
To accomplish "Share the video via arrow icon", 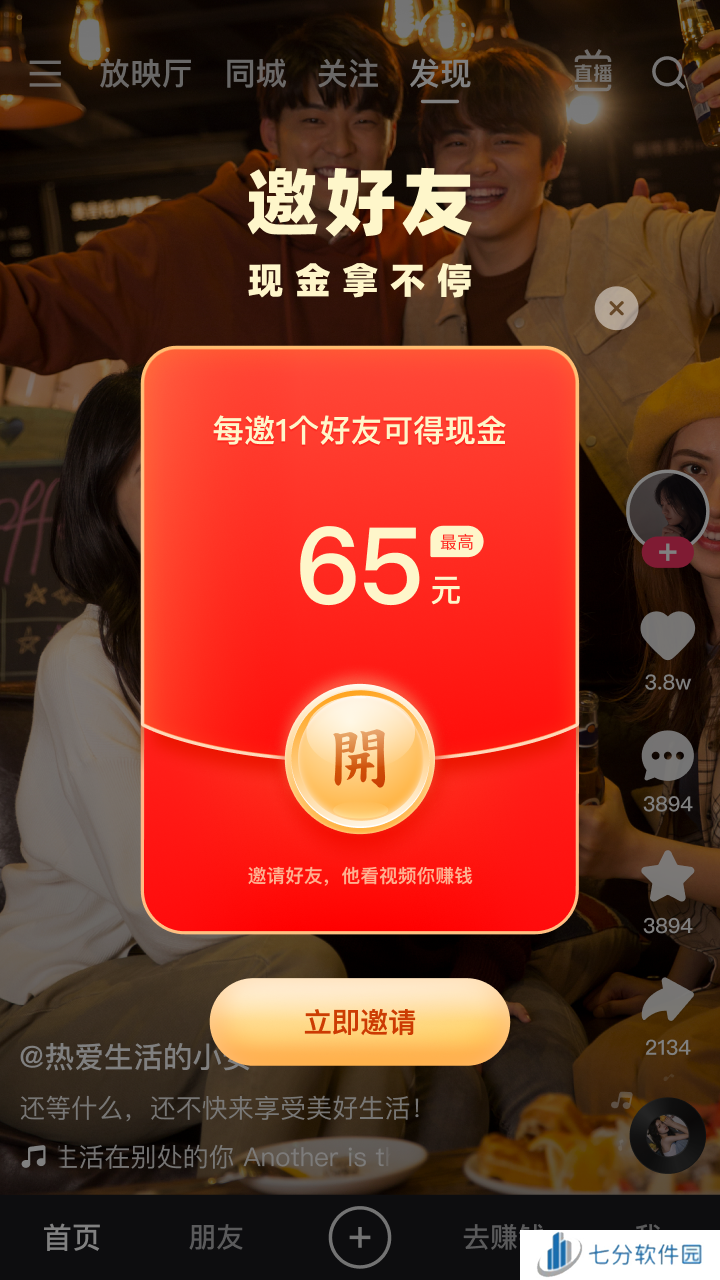I will 667,1000.
